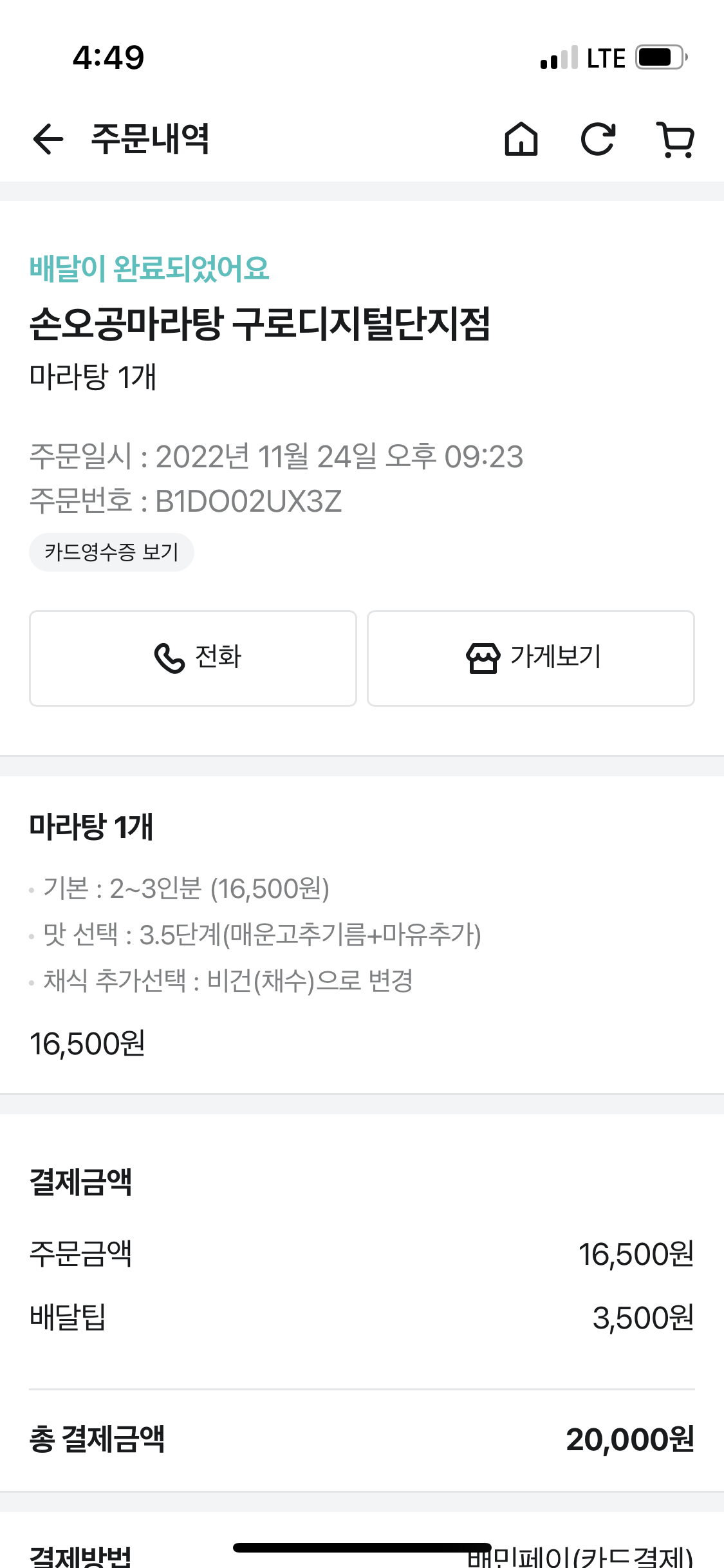The image size is (724, 1568).
Task: Call the restaurant with 전화 button
Action: pyautogui.click(x=193, y=658)
